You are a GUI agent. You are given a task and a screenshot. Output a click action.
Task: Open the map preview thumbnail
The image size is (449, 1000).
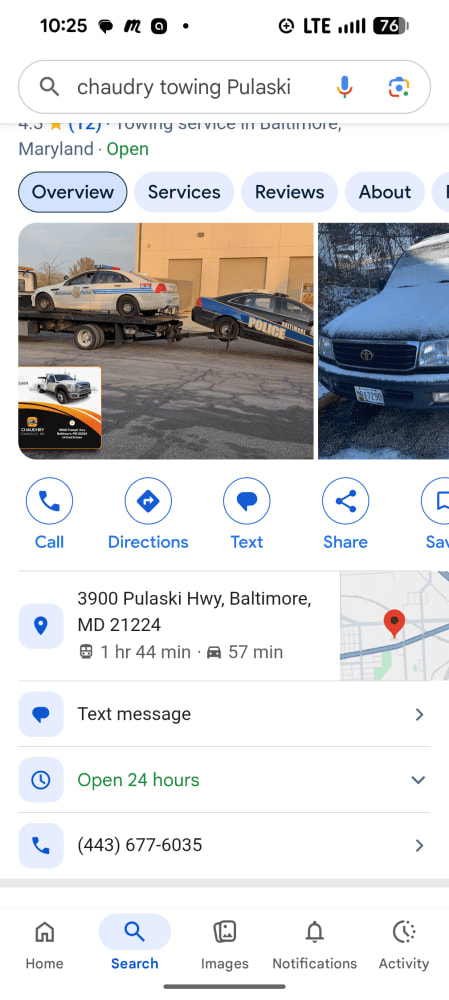coord(394,626)
